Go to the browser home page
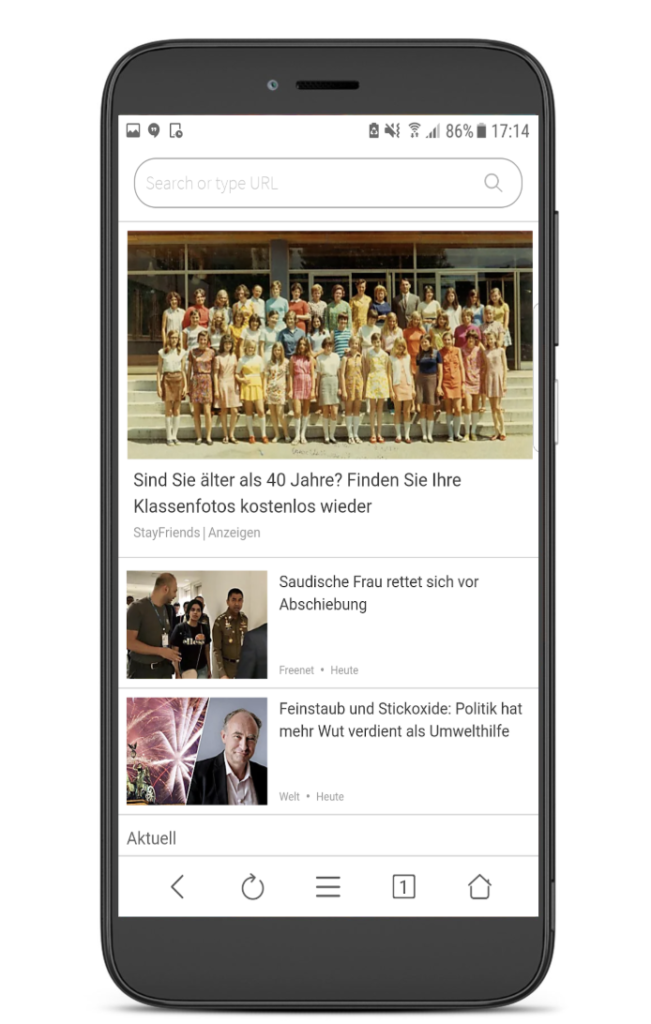Image resolution: width=651 pixels, height=1024 pixels. [479, 886]
